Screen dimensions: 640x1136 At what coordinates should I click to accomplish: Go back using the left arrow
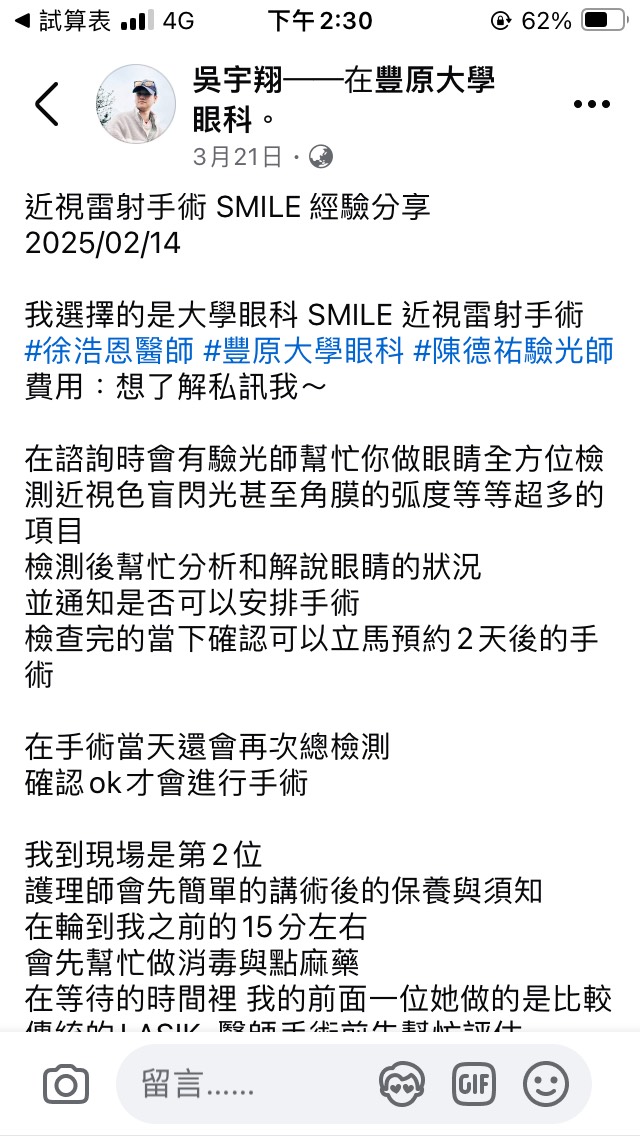pos(46,104)
